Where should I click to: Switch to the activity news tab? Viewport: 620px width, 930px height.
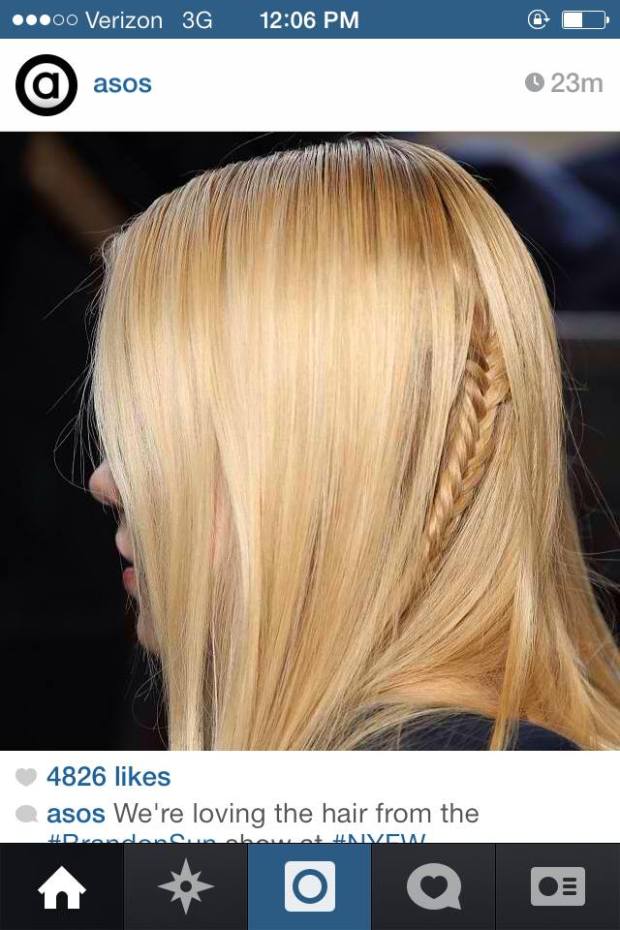click(x=433, y=886)
